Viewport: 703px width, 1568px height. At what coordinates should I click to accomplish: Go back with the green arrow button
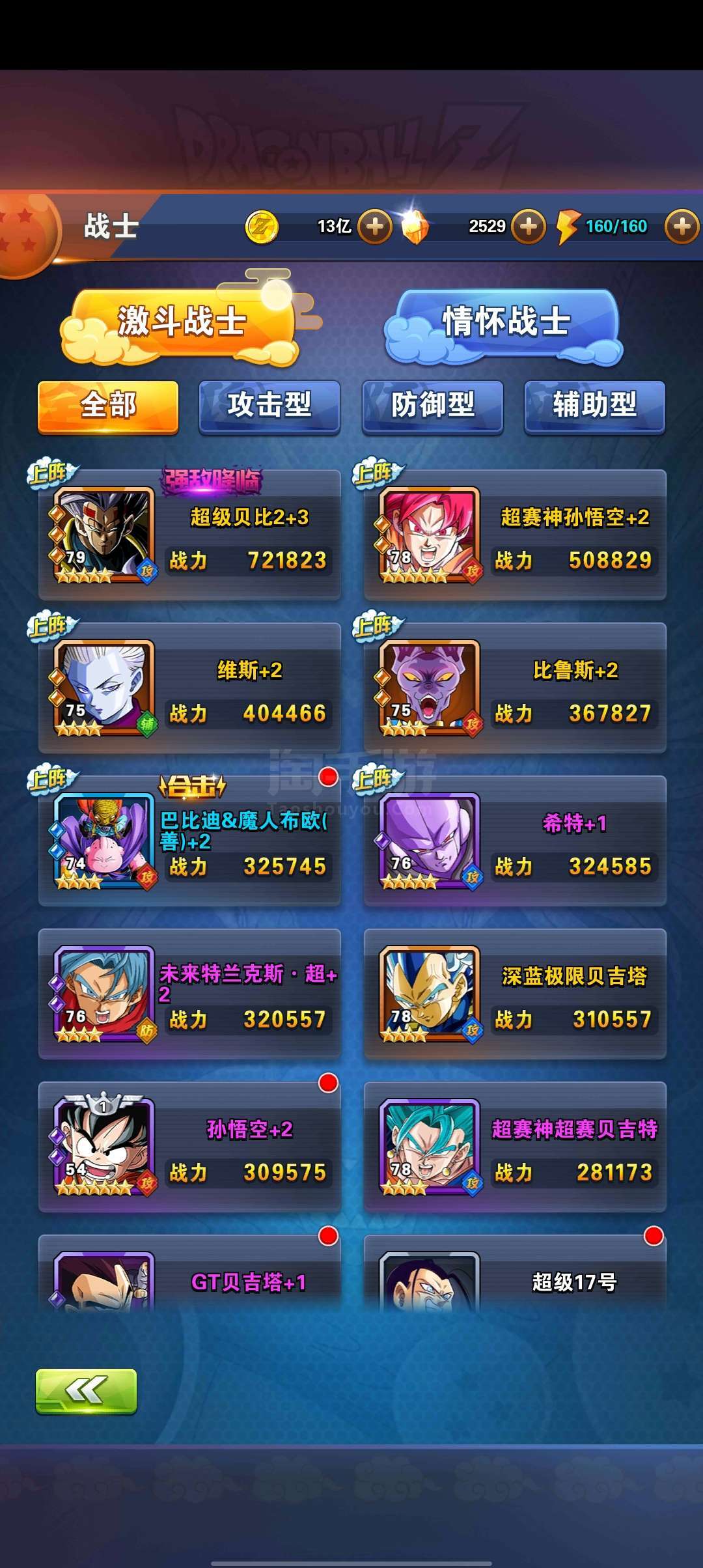[86, 1392]
